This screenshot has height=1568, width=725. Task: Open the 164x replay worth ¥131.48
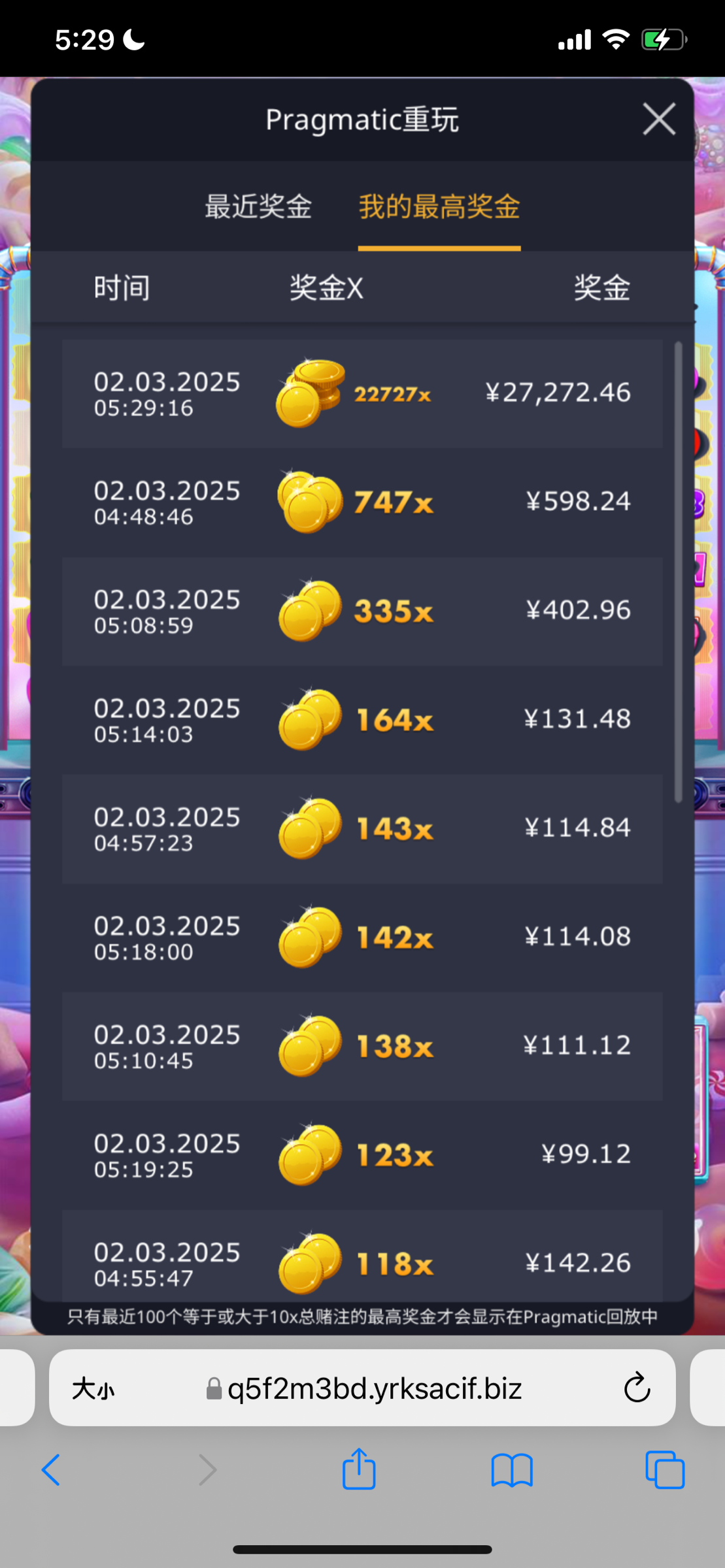[x=362, y=720]
